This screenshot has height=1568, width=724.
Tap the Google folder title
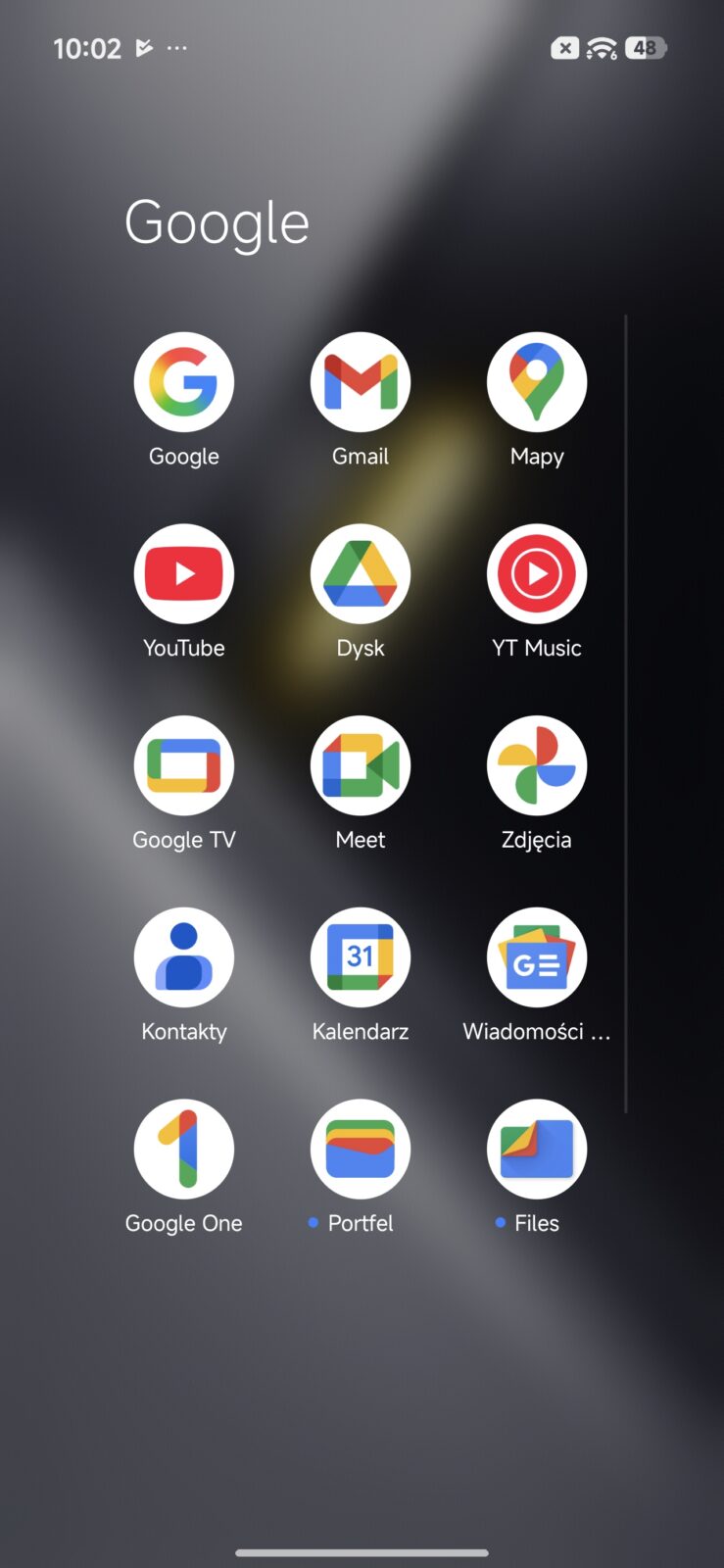coord(217,223)
